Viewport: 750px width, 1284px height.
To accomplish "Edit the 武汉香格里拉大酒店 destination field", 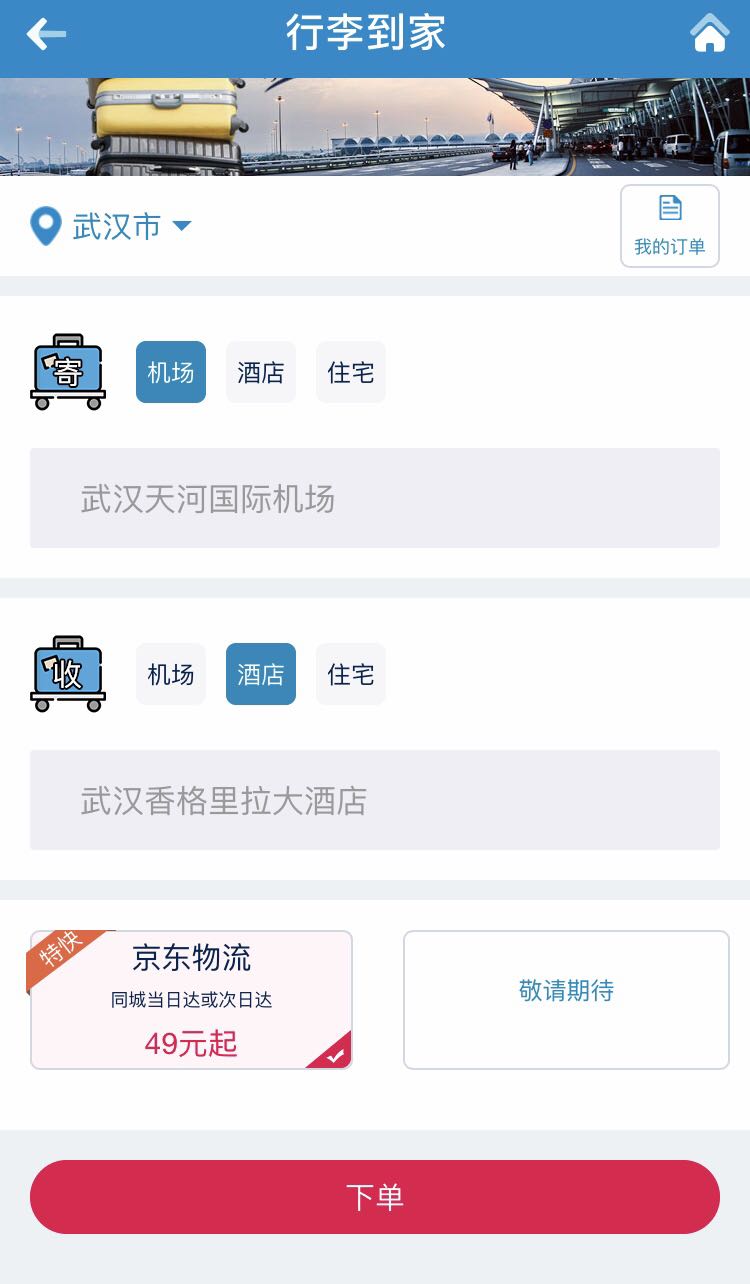I will (x=375, y=800).
